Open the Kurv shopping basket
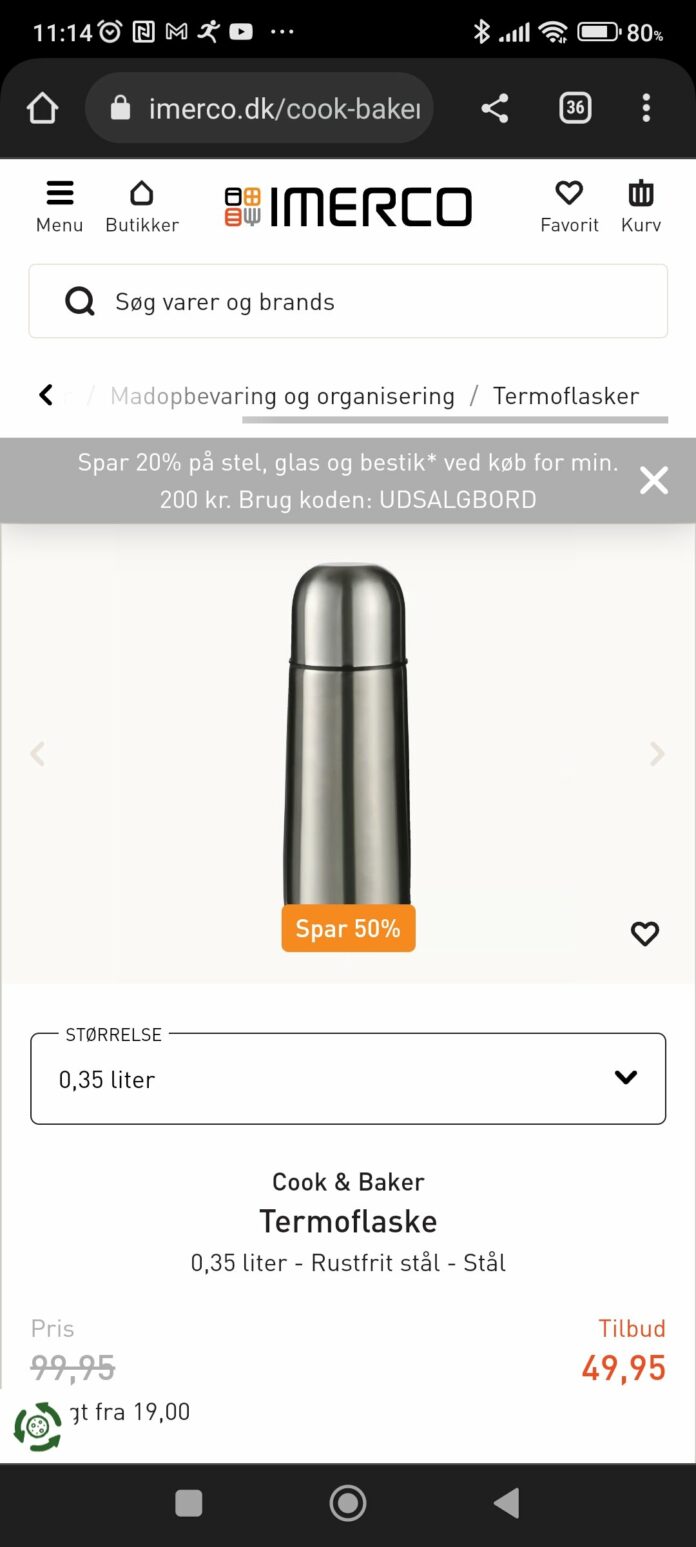The width and height of the screenshot is (696, 1547). pos(641,207)
